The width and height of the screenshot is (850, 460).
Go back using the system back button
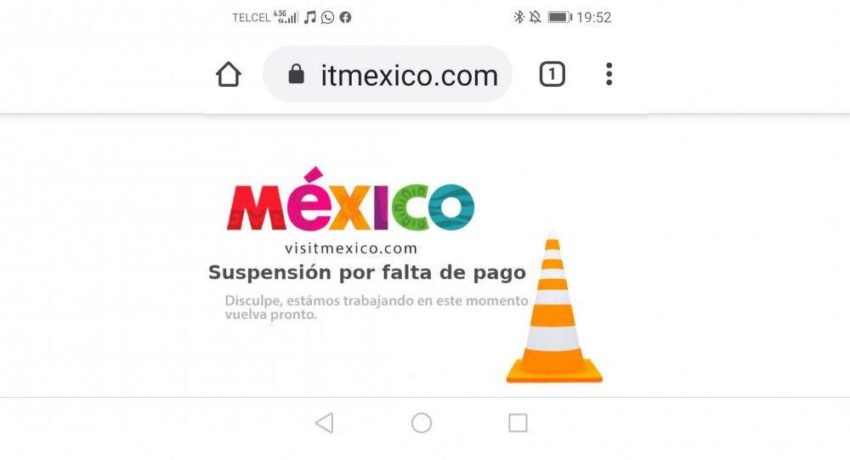[324, 423]
